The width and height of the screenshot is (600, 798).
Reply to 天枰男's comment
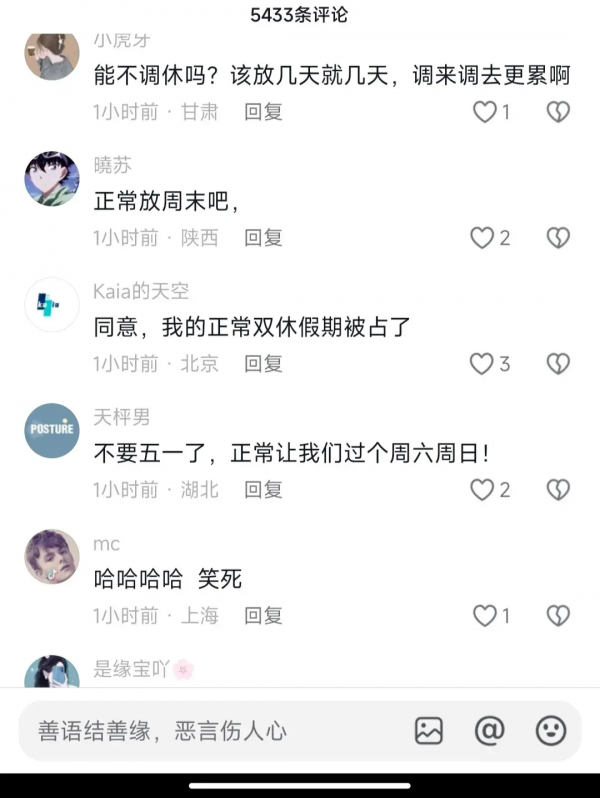click(264, 490)
